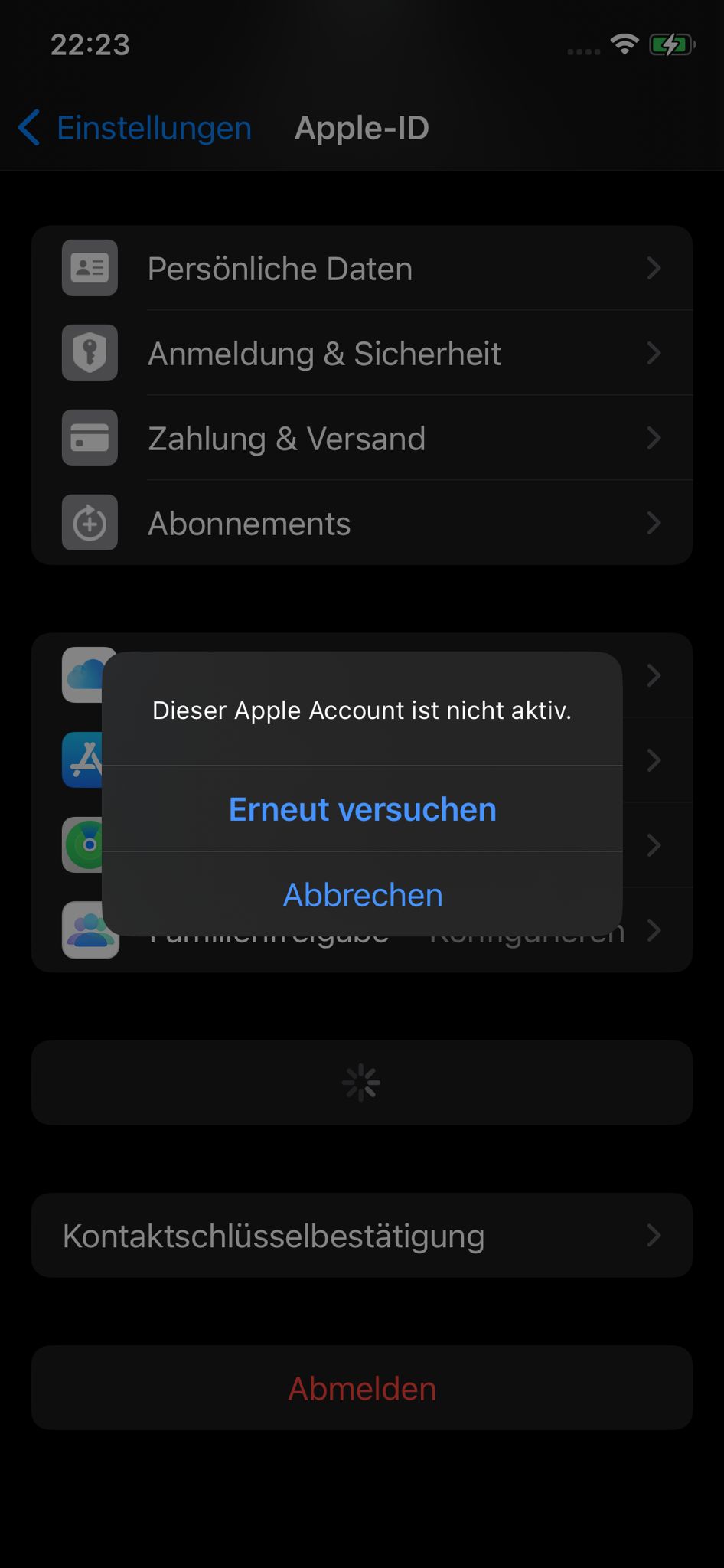Open Anmeldung & Sicherheit settings
The height and width of the screenshot is (1568, 724).
click(x=362, y=353)
